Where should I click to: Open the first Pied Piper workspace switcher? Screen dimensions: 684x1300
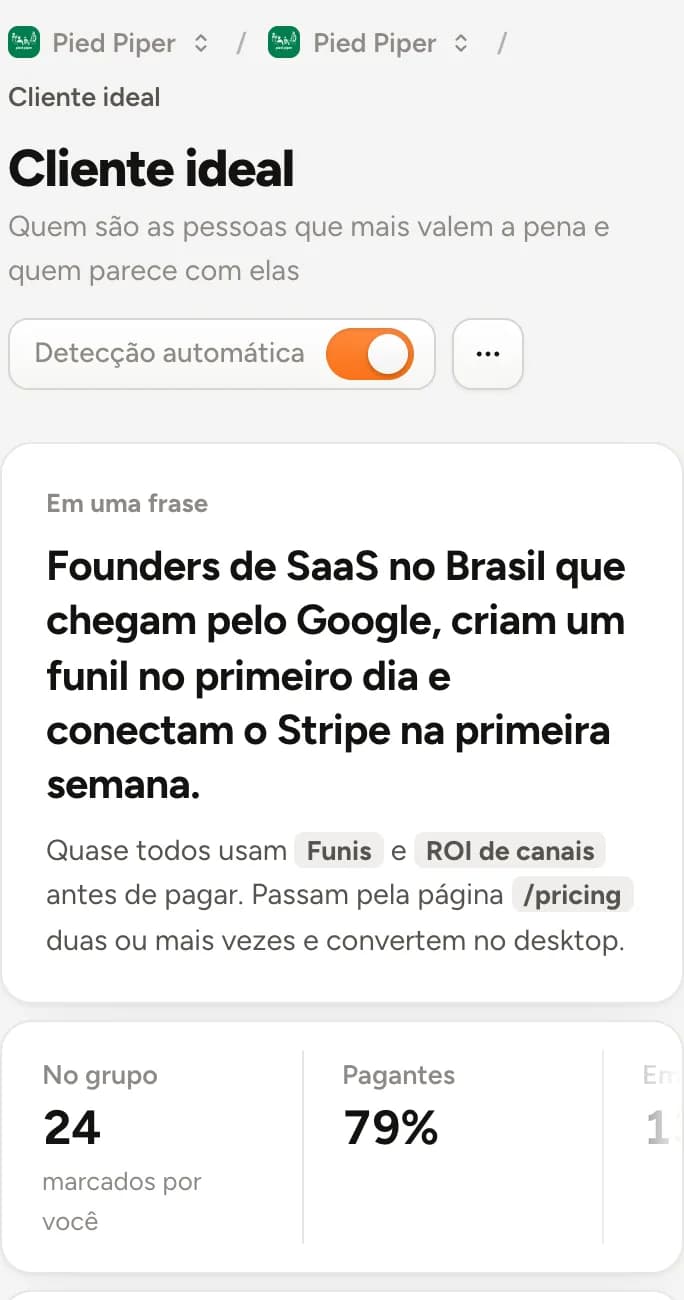pyautogui.click(x=109, y=43)
